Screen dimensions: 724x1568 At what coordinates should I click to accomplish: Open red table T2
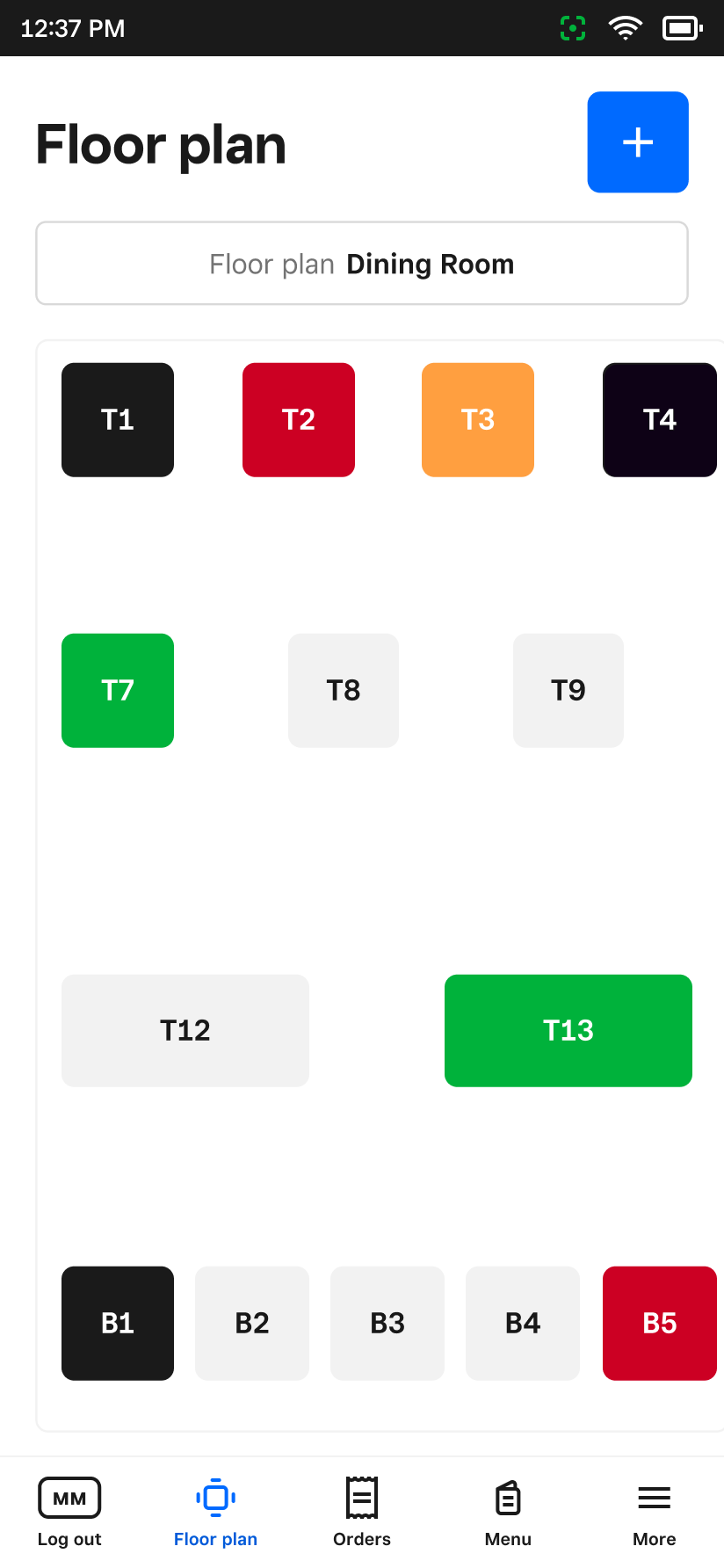(298, 420)
